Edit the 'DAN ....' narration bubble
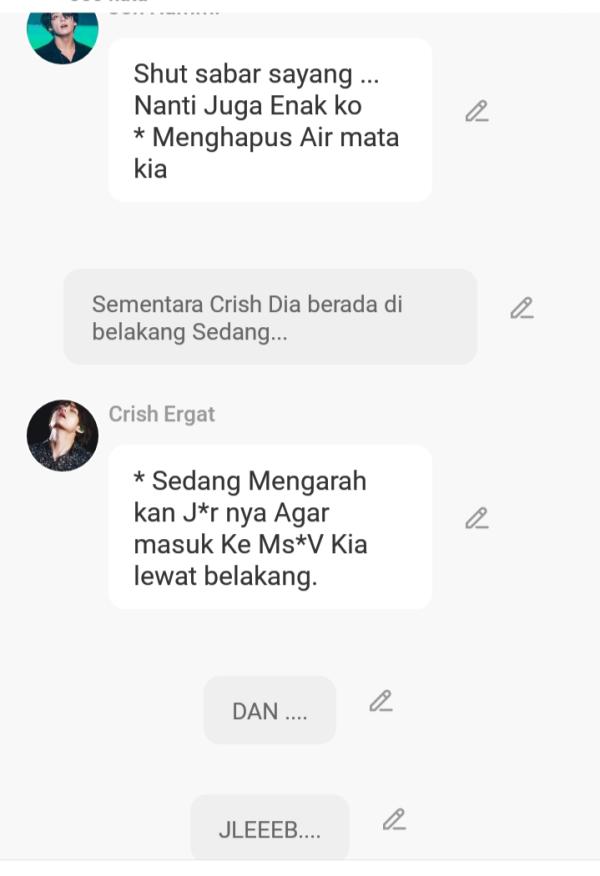This screenshot has width=600, height=876. [380, 702]
